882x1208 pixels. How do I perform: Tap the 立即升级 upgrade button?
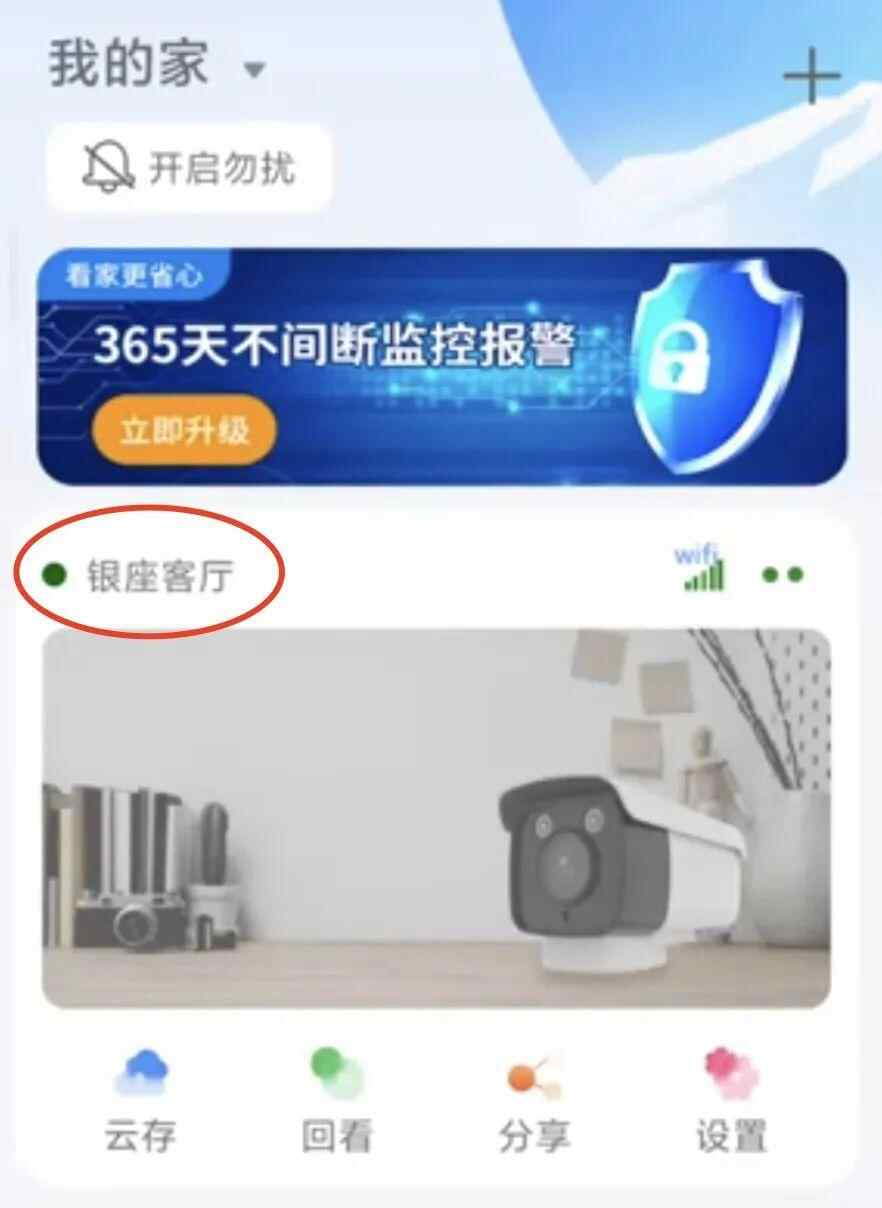click(x=184, y=431)
